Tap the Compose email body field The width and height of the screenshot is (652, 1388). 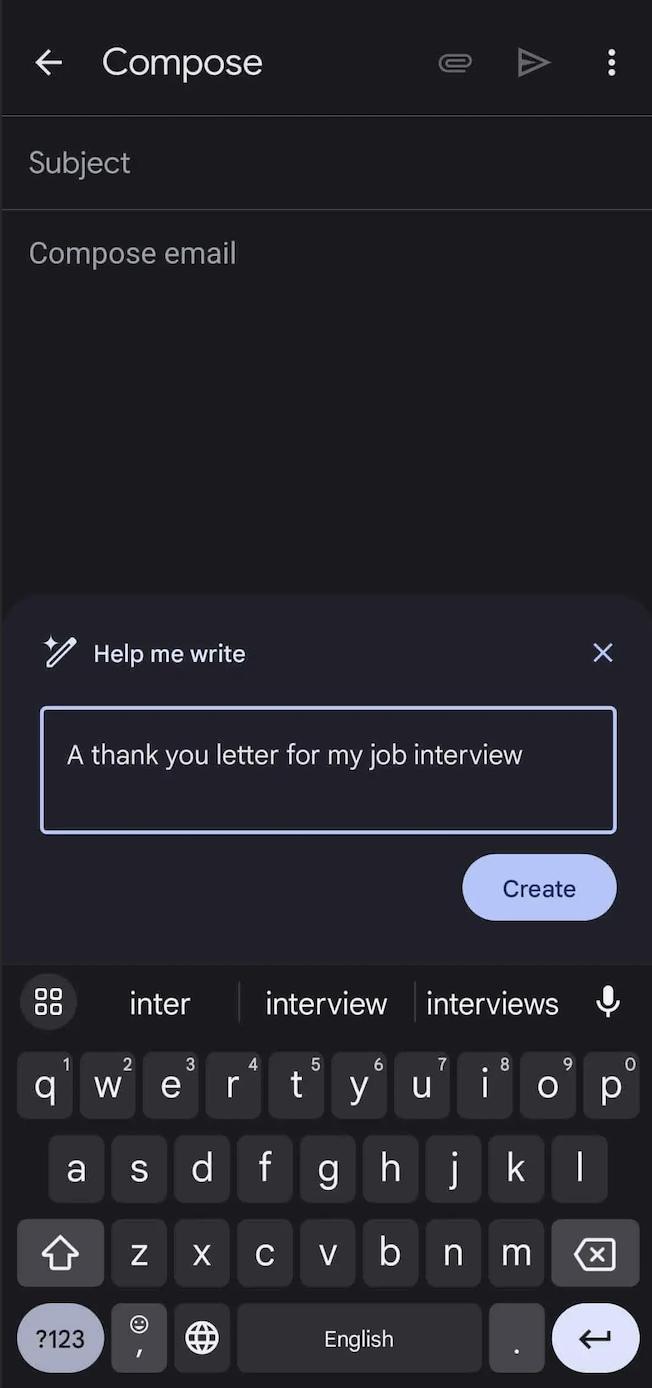[x=326, y=254]
